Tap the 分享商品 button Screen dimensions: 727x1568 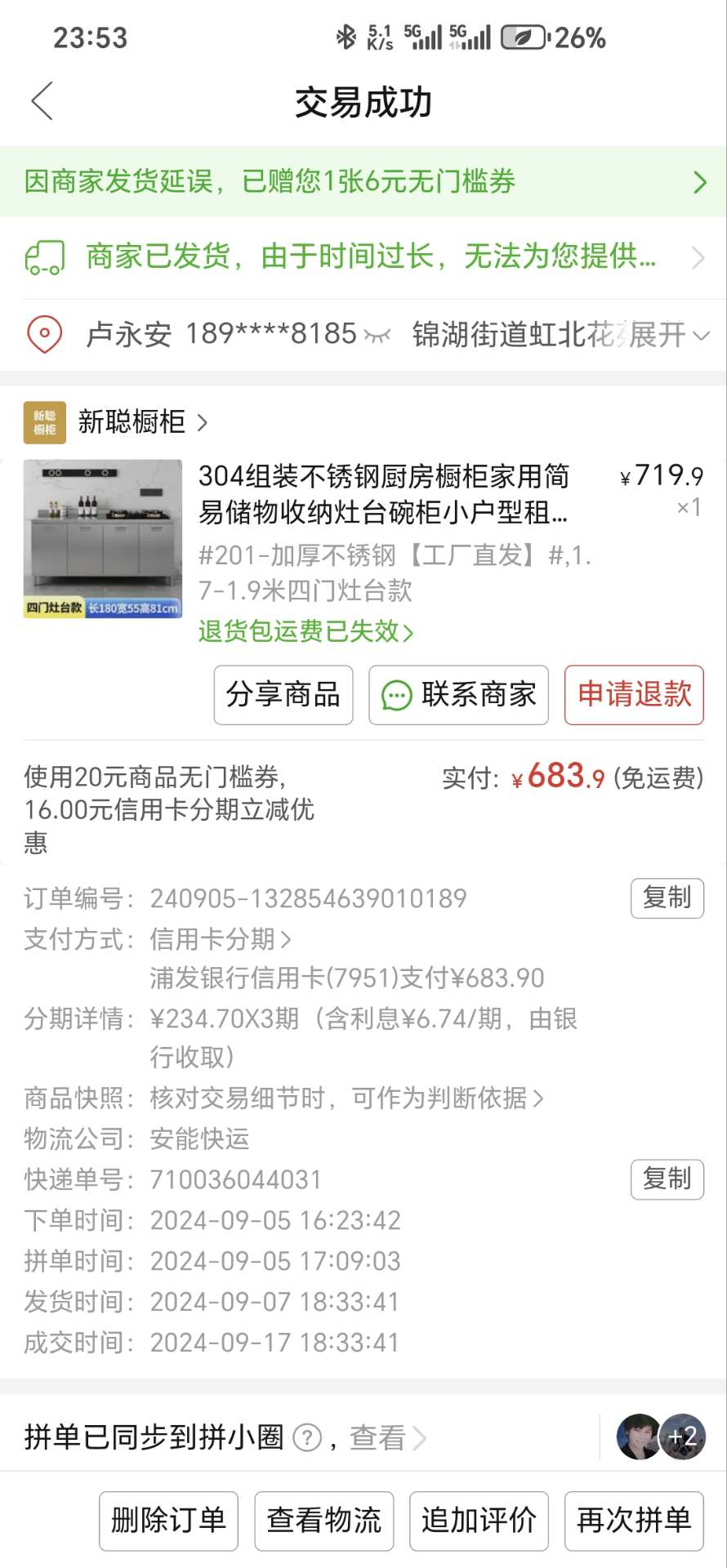[283, 695]
